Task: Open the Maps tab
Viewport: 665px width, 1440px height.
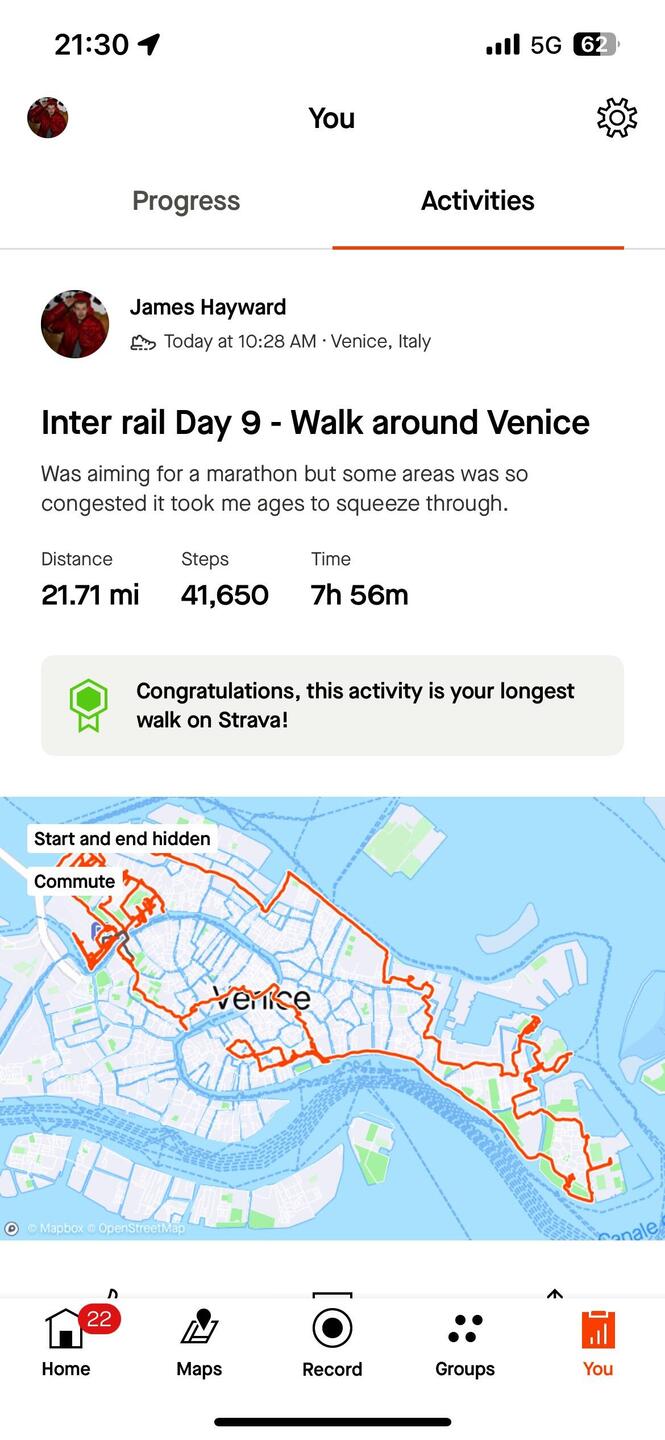Action: tap(199, 1343)
